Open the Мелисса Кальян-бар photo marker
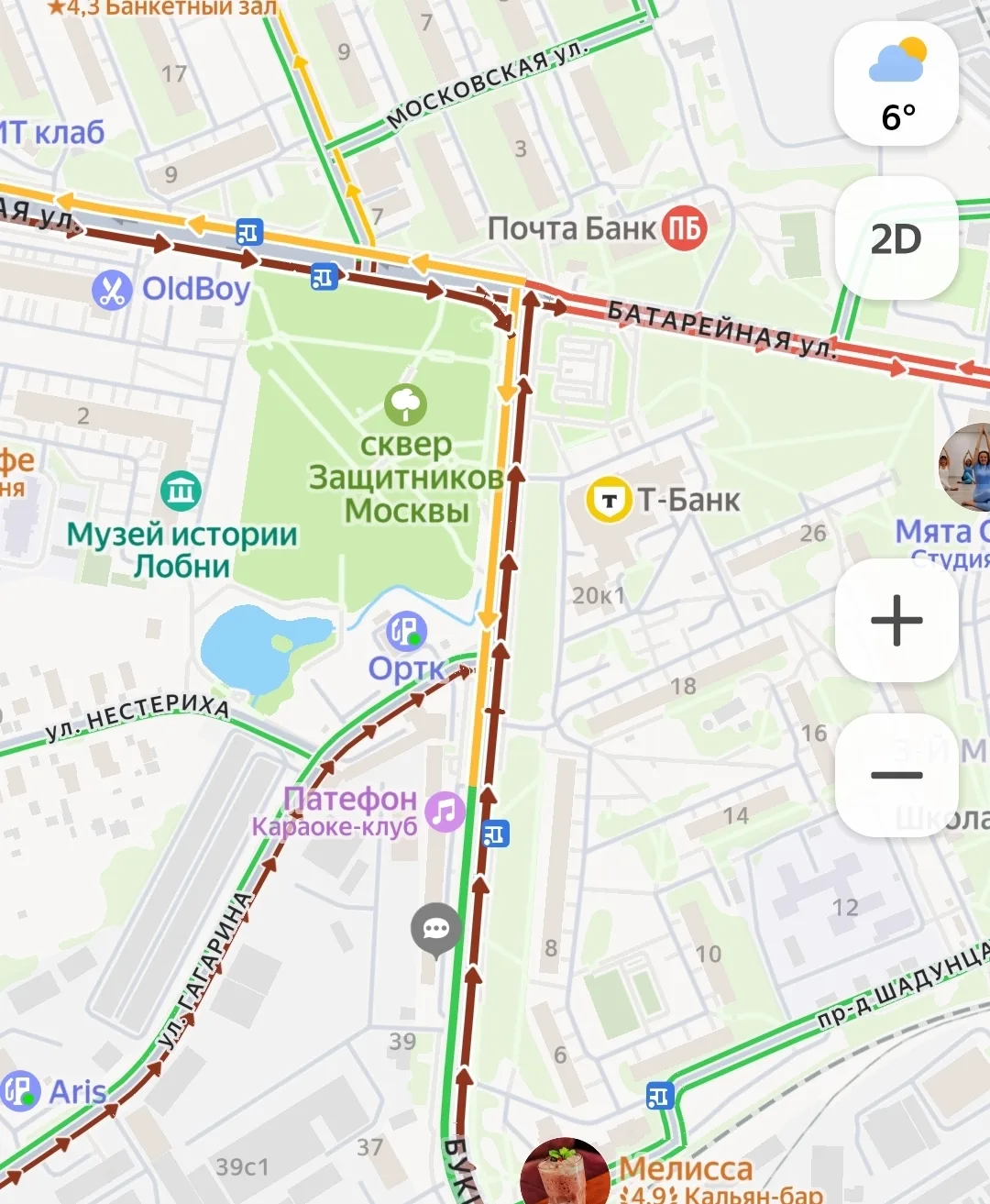This screenshot has height=1204, width=990. pyautogui.click(x=565, y=1172)
